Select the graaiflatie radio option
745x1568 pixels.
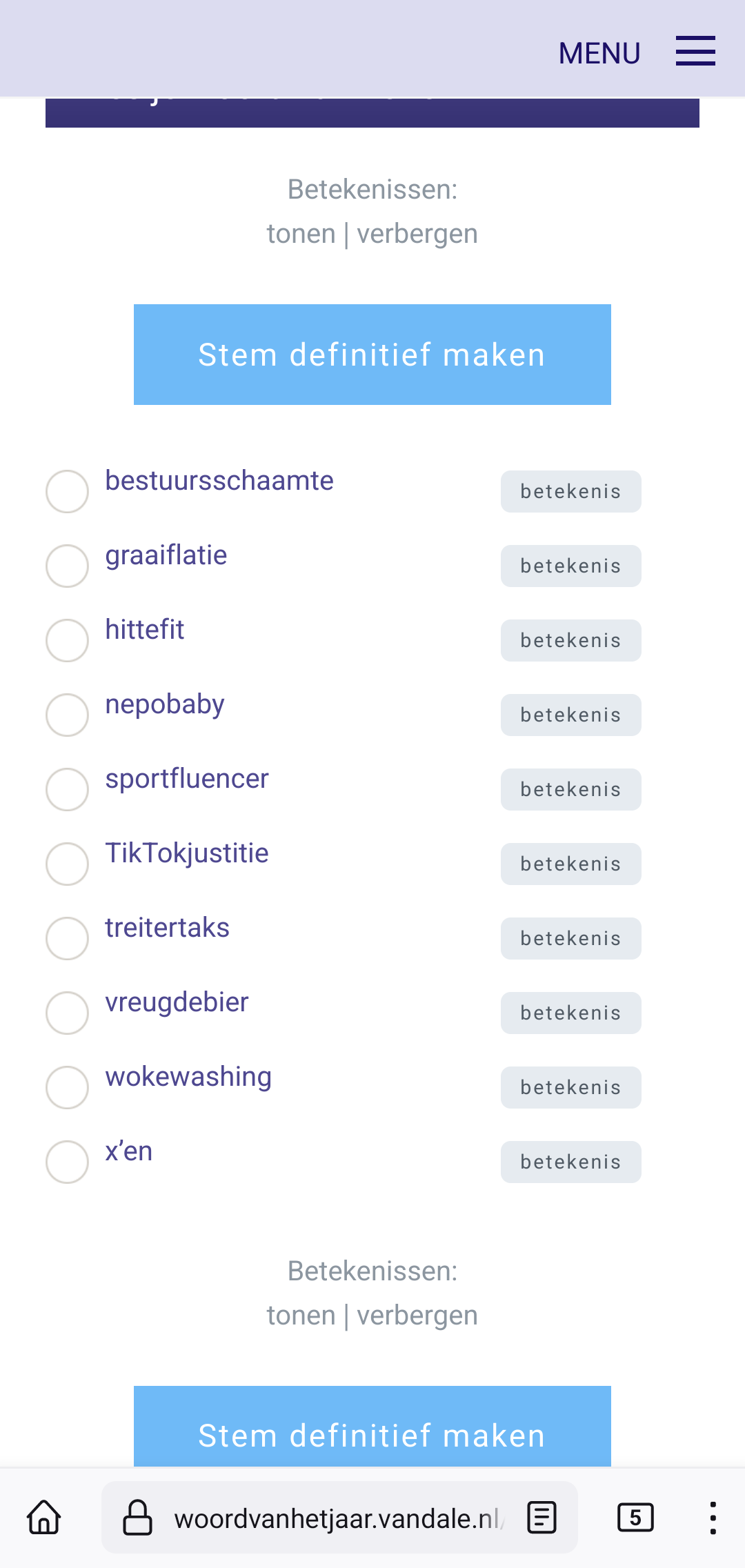pyautogui.click(x=67, y=566)
